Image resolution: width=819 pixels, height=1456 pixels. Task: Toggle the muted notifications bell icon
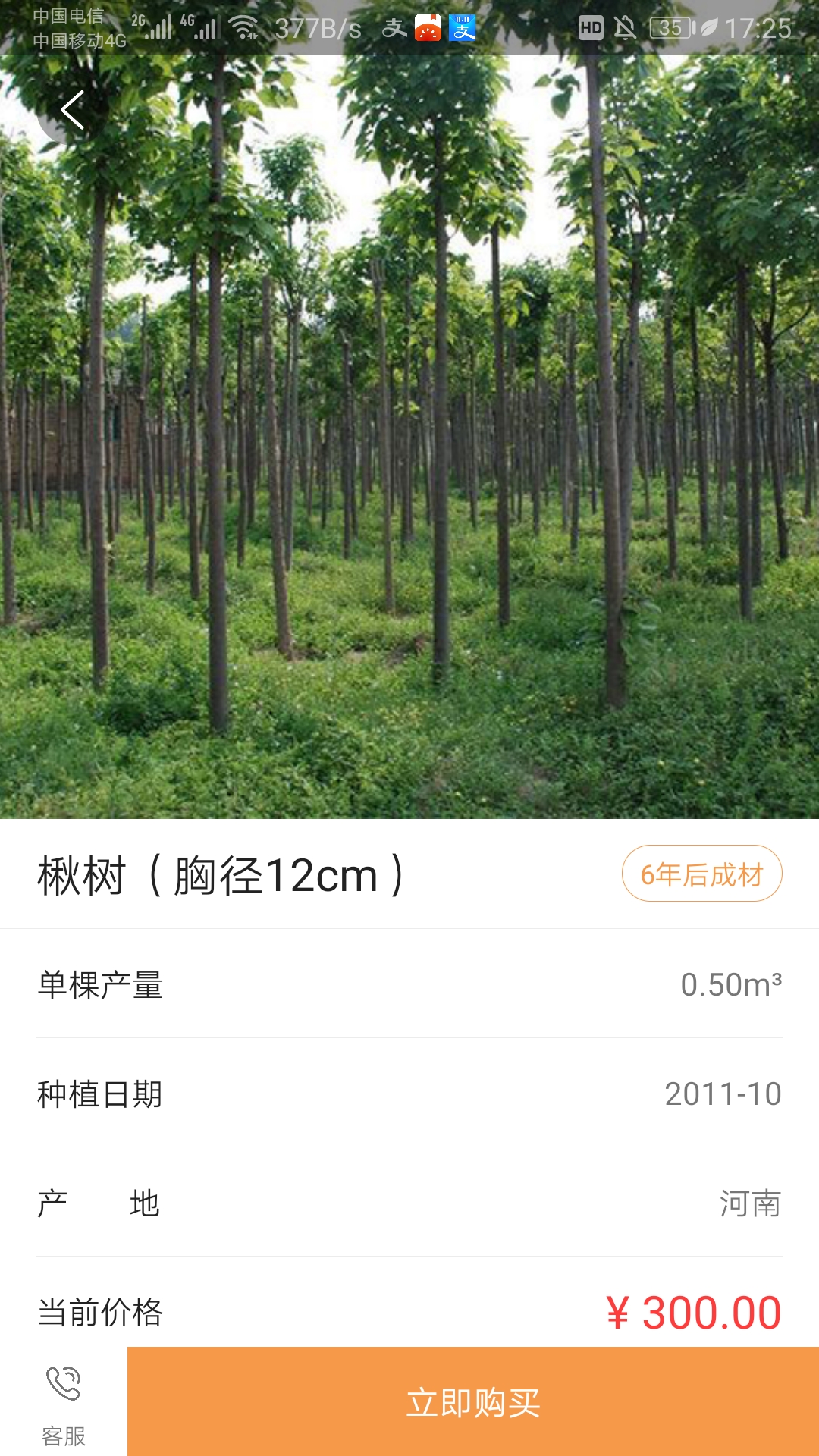[624, 29]
